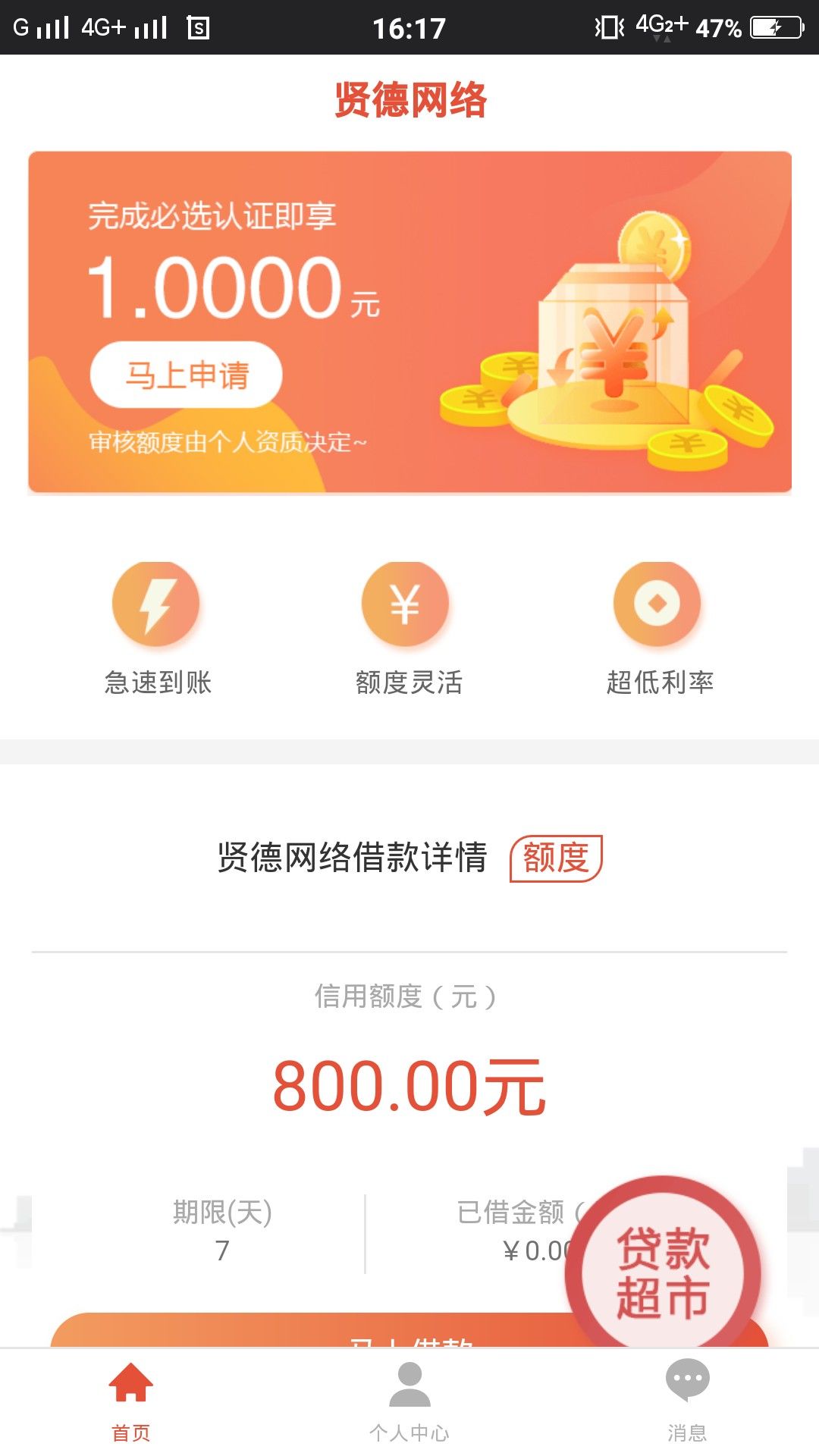Select the 首页 tab
Image resolution: width=819 pixels, height=1456 pixels.
(x=131, y=1402)
